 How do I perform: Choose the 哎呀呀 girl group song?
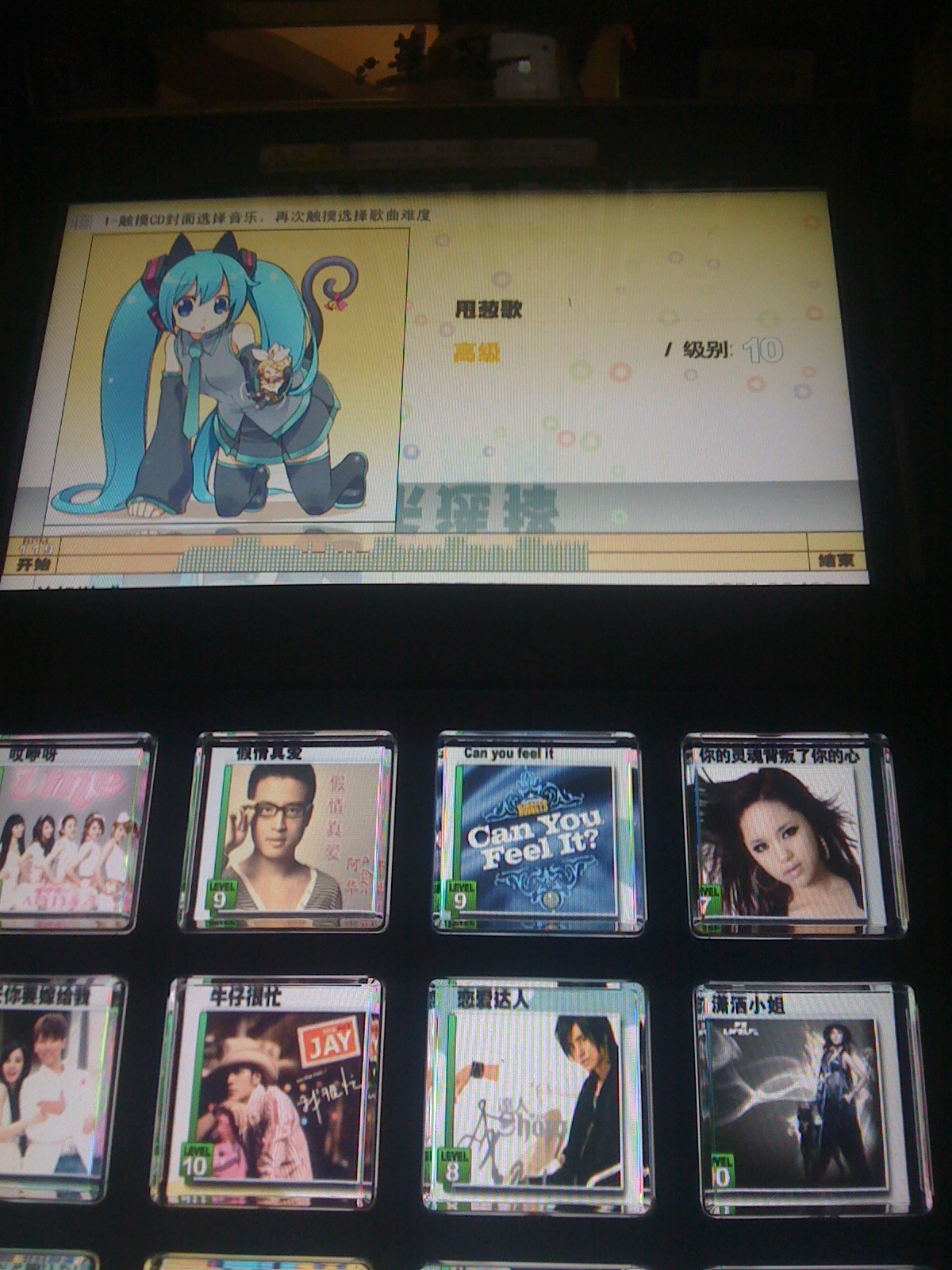pos(70,835)
